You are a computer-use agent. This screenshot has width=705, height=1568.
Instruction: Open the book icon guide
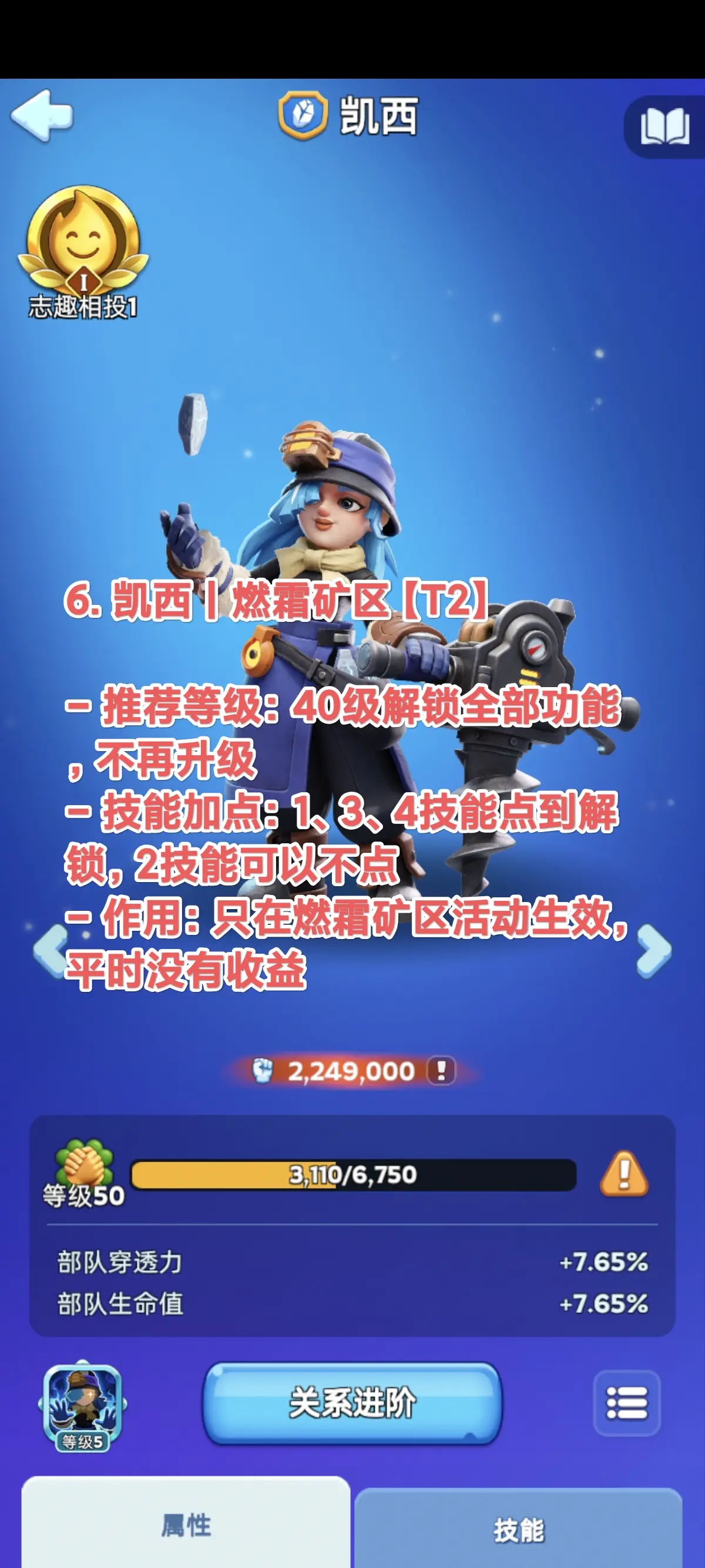tap(665, 127)
